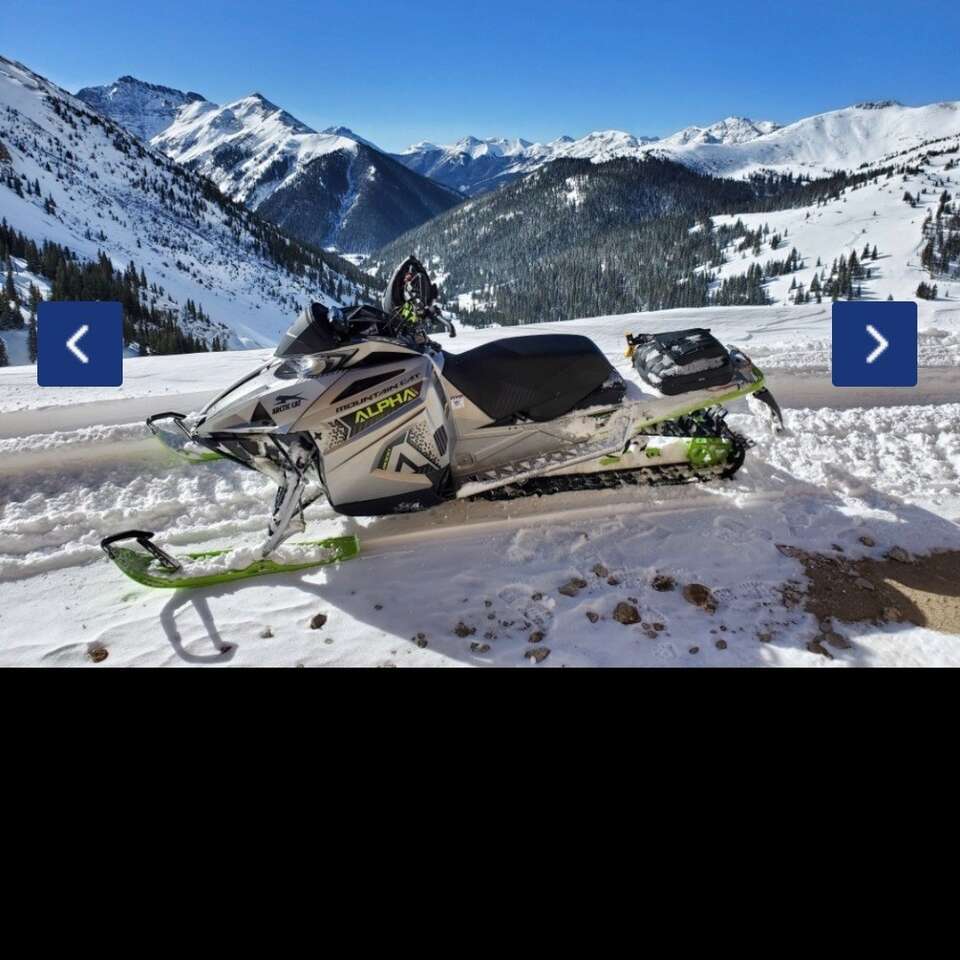Advance to the next photo
The height and width of the screenshot is (960, 960).
pyautogui.click(x=874, y=344)
